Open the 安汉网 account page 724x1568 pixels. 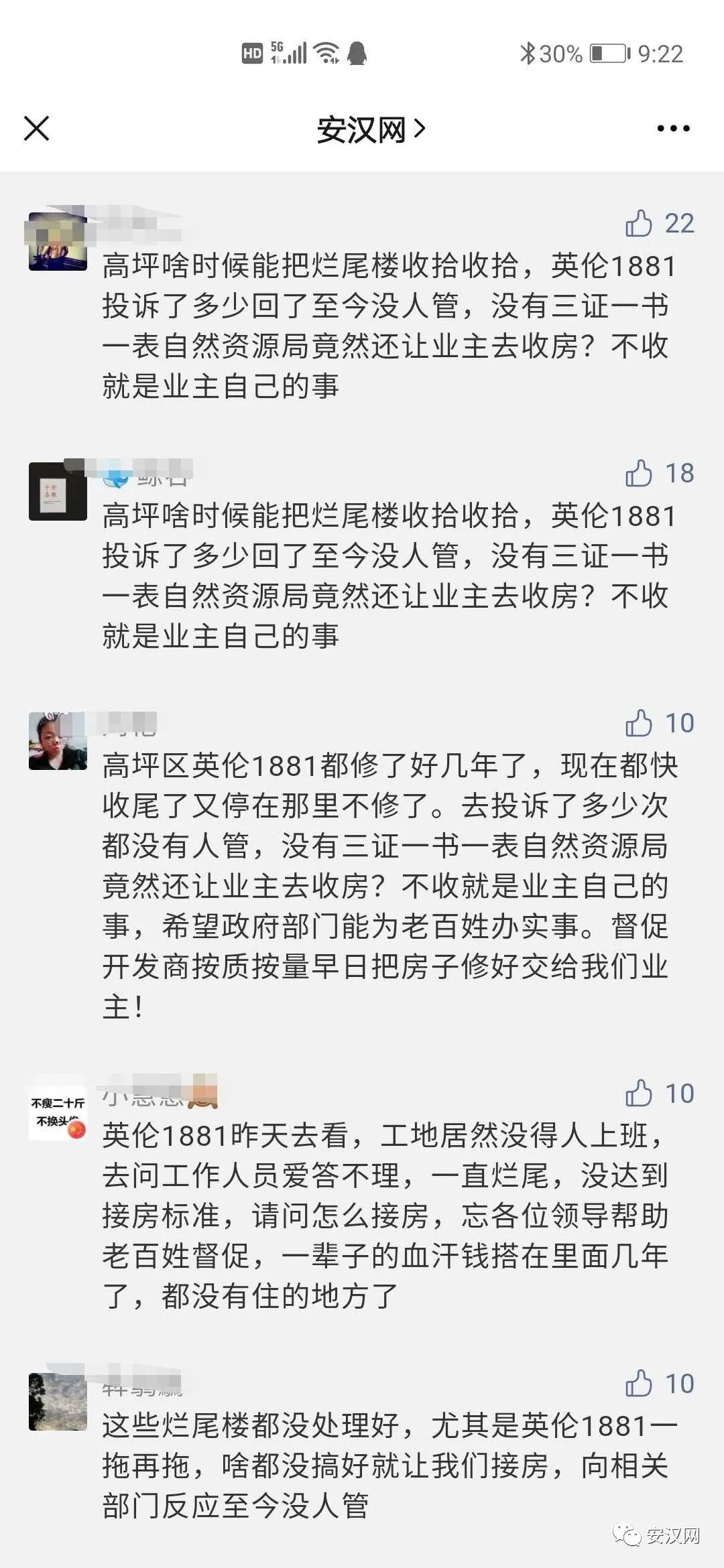pyautogui.click(x=371, y=129)
